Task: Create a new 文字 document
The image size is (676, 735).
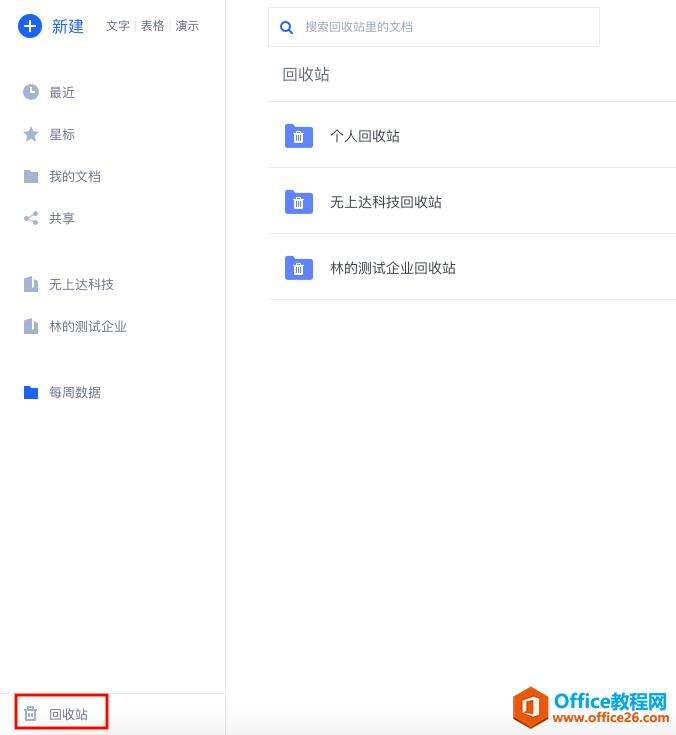Action: (118, 26)
